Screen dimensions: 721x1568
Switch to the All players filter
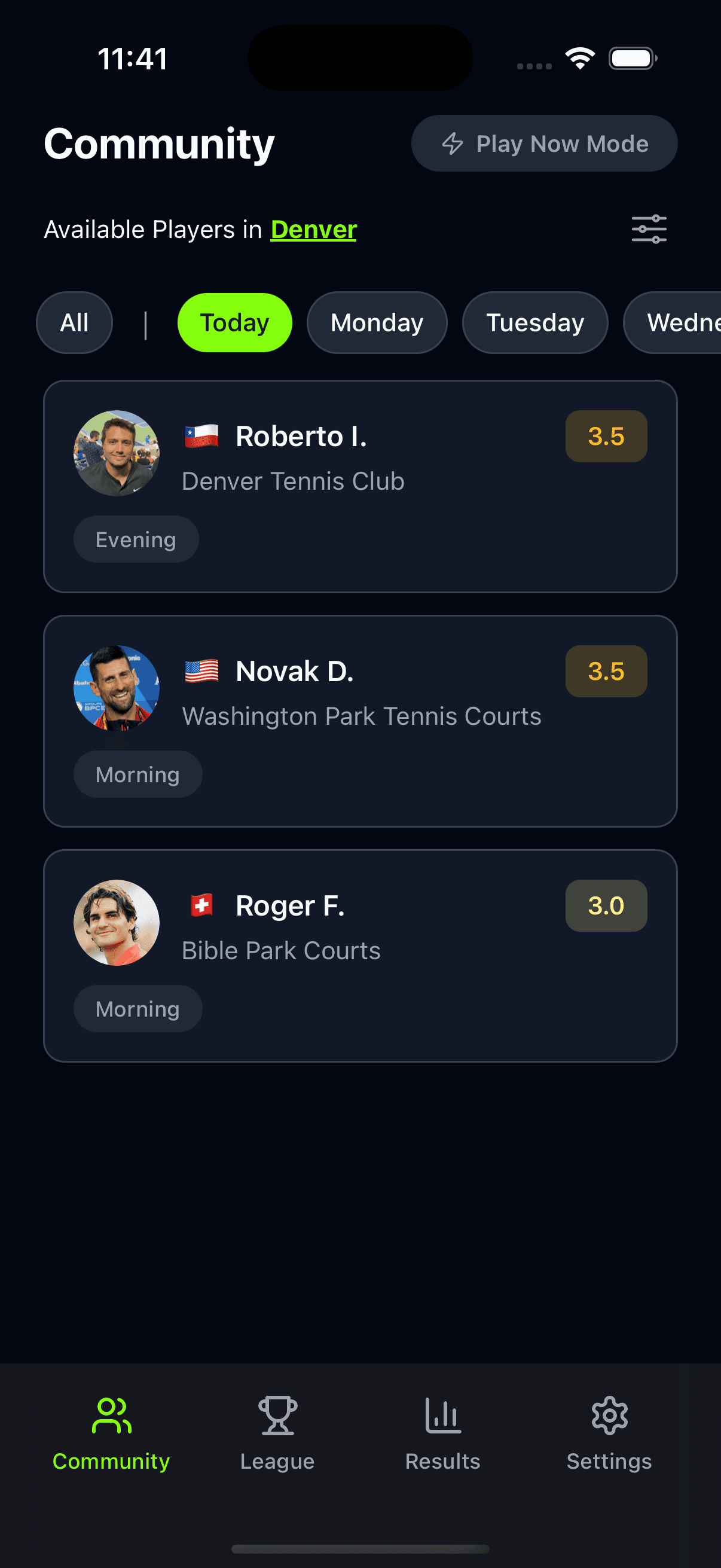74,322
